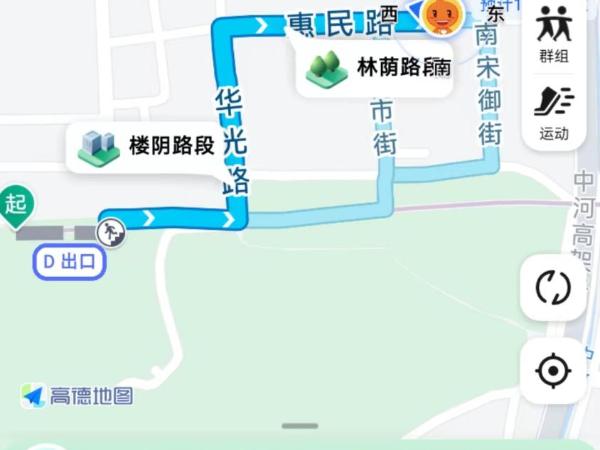This screenshot has width=600, height=450.
Task: Expand the bottom panel handle
Action: click(300, 426)
